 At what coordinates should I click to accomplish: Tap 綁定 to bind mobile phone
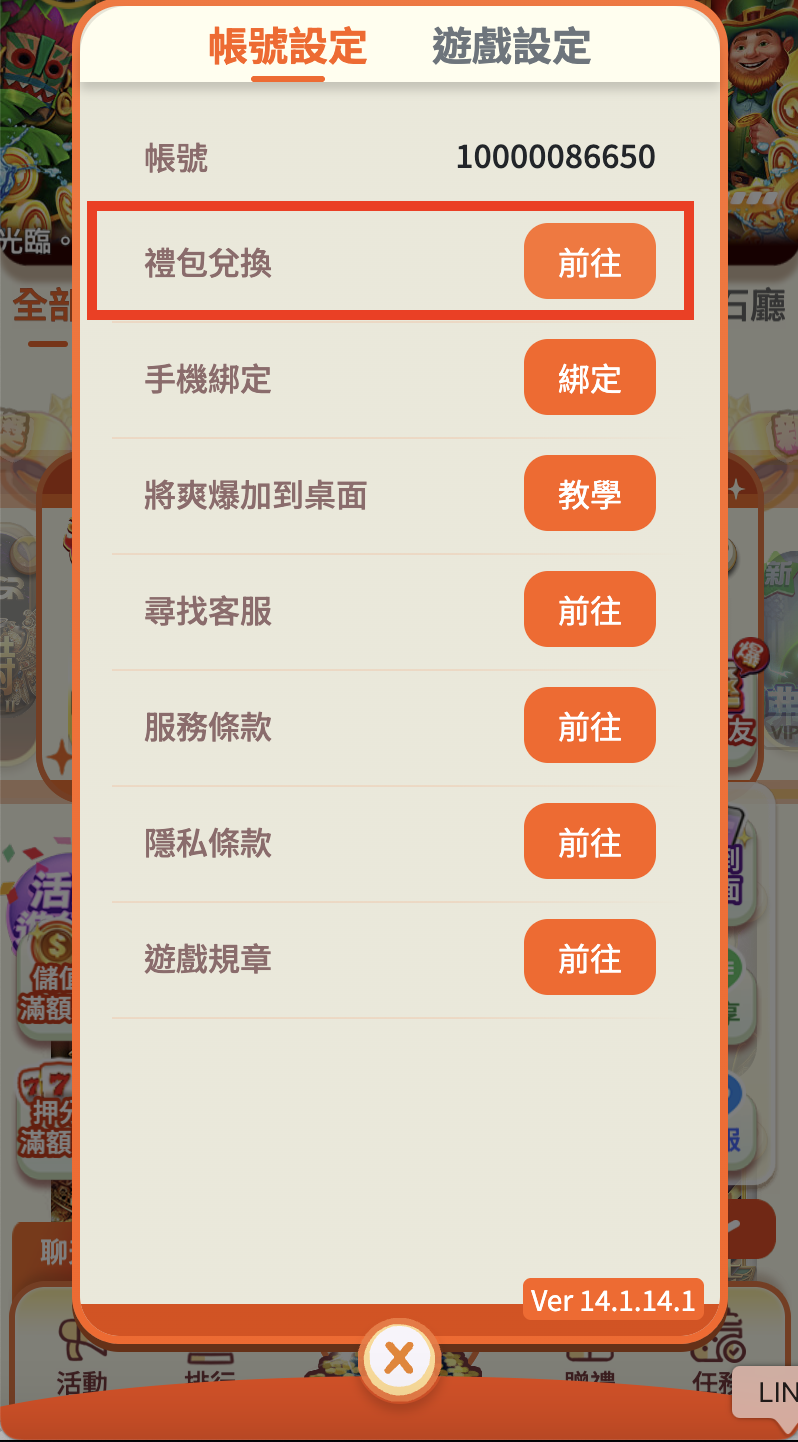coord(589,378)
